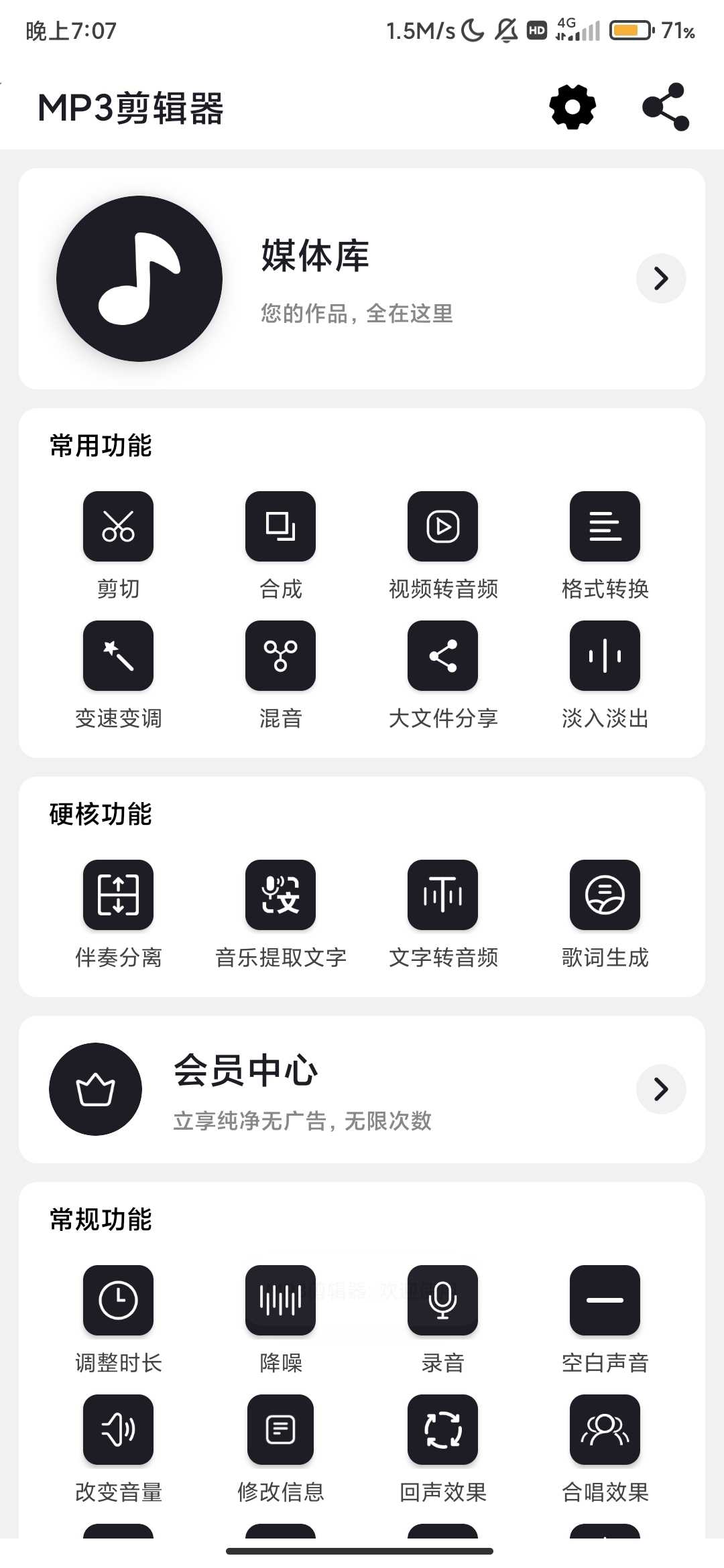Go to 会员中心 membership center

click(362, 1090)
